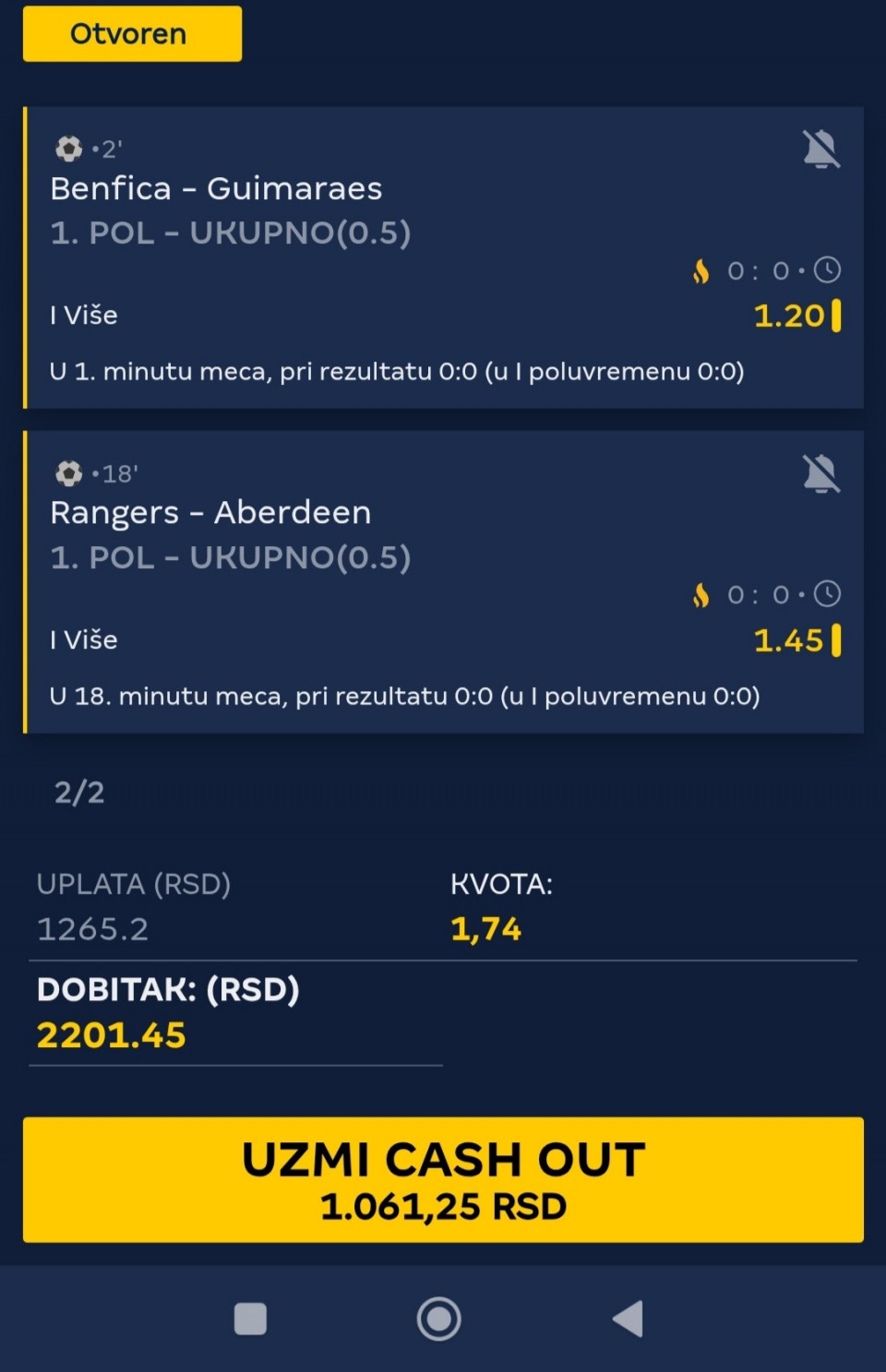Return to the phone home screen
This screenshot has width=886, height=1372.
point(439,1318)
